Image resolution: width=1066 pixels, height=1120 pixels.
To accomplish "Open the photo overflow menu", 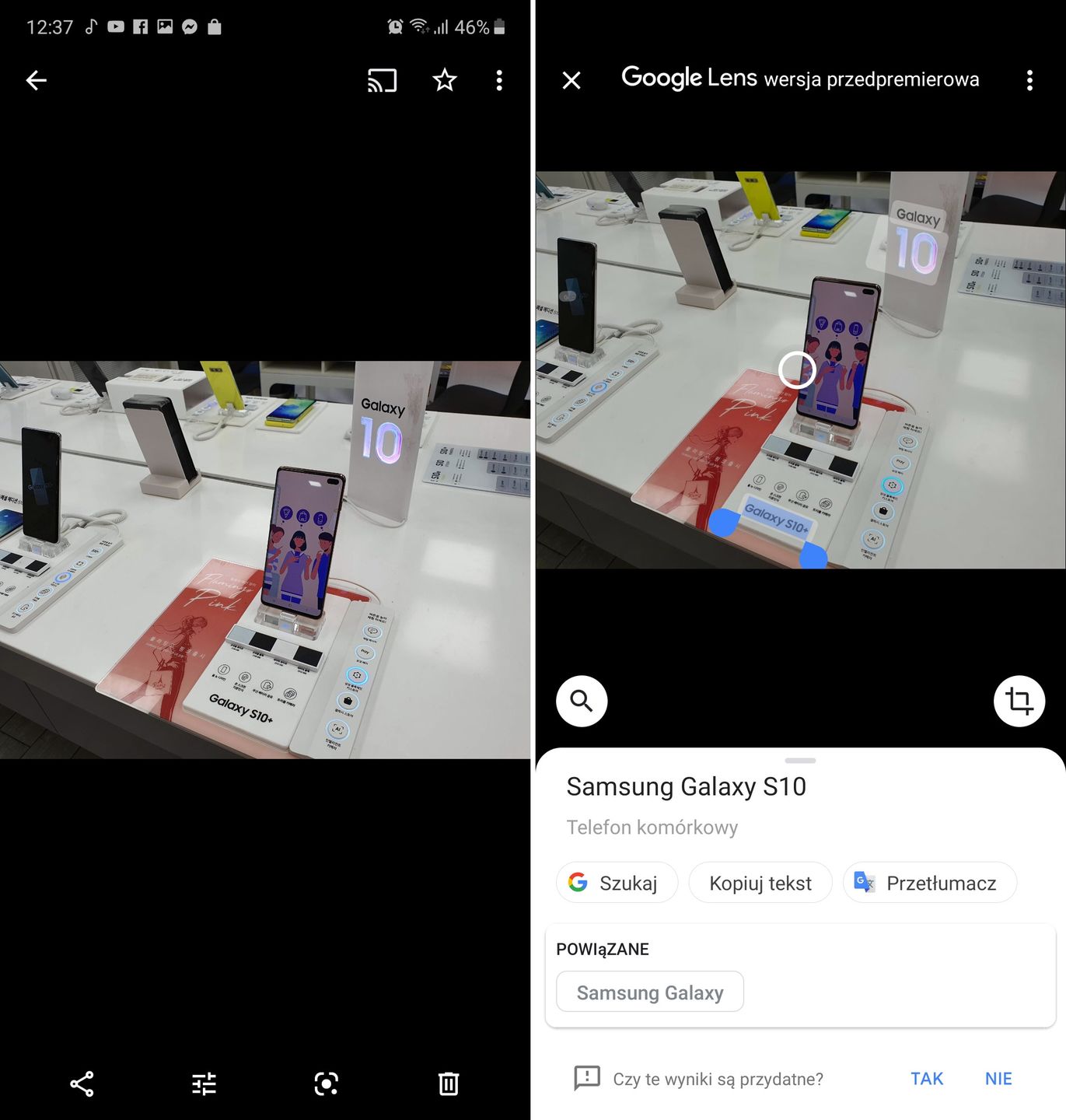I will tap(498, 79).
